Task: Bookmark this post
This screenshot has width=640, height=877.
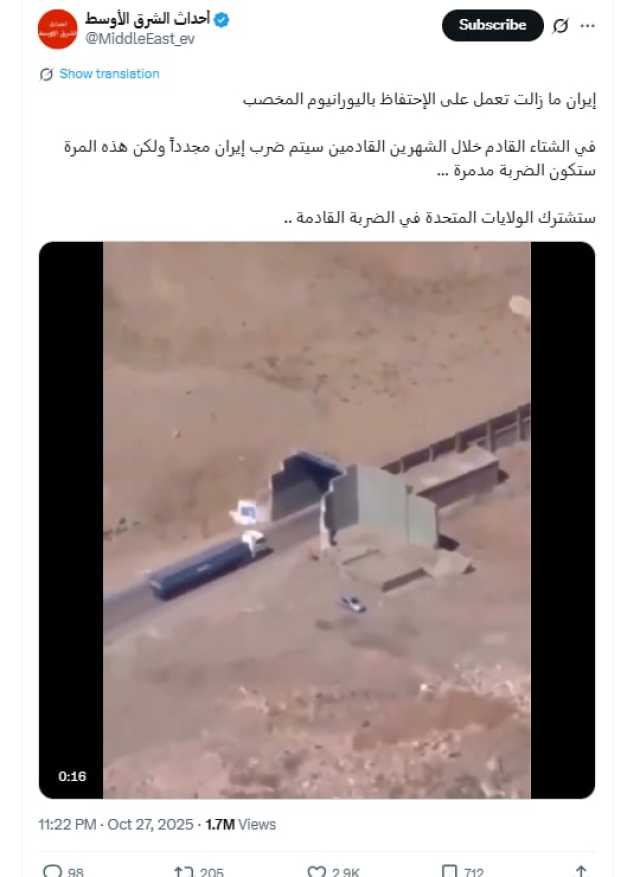Action: [450, 871]
